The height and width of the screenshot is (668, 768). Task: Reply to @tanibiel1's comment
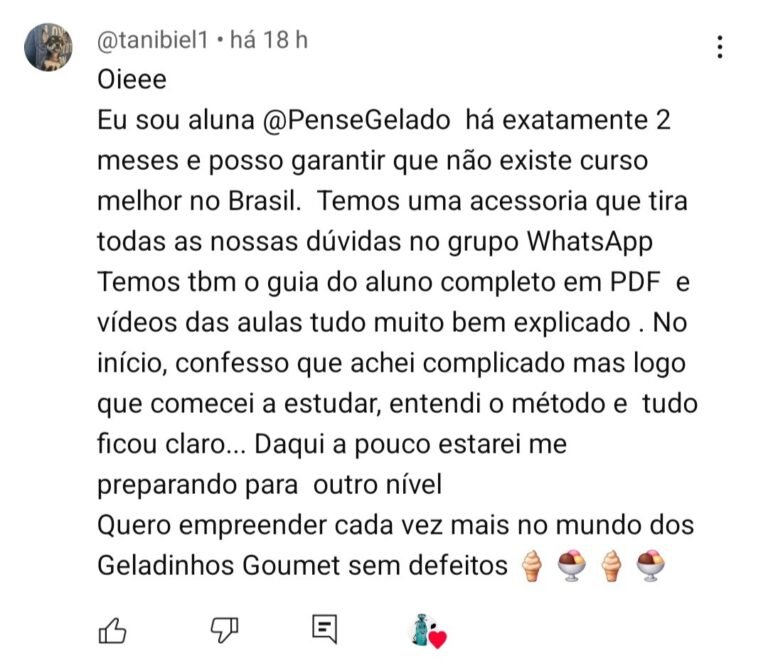point(324,630)
